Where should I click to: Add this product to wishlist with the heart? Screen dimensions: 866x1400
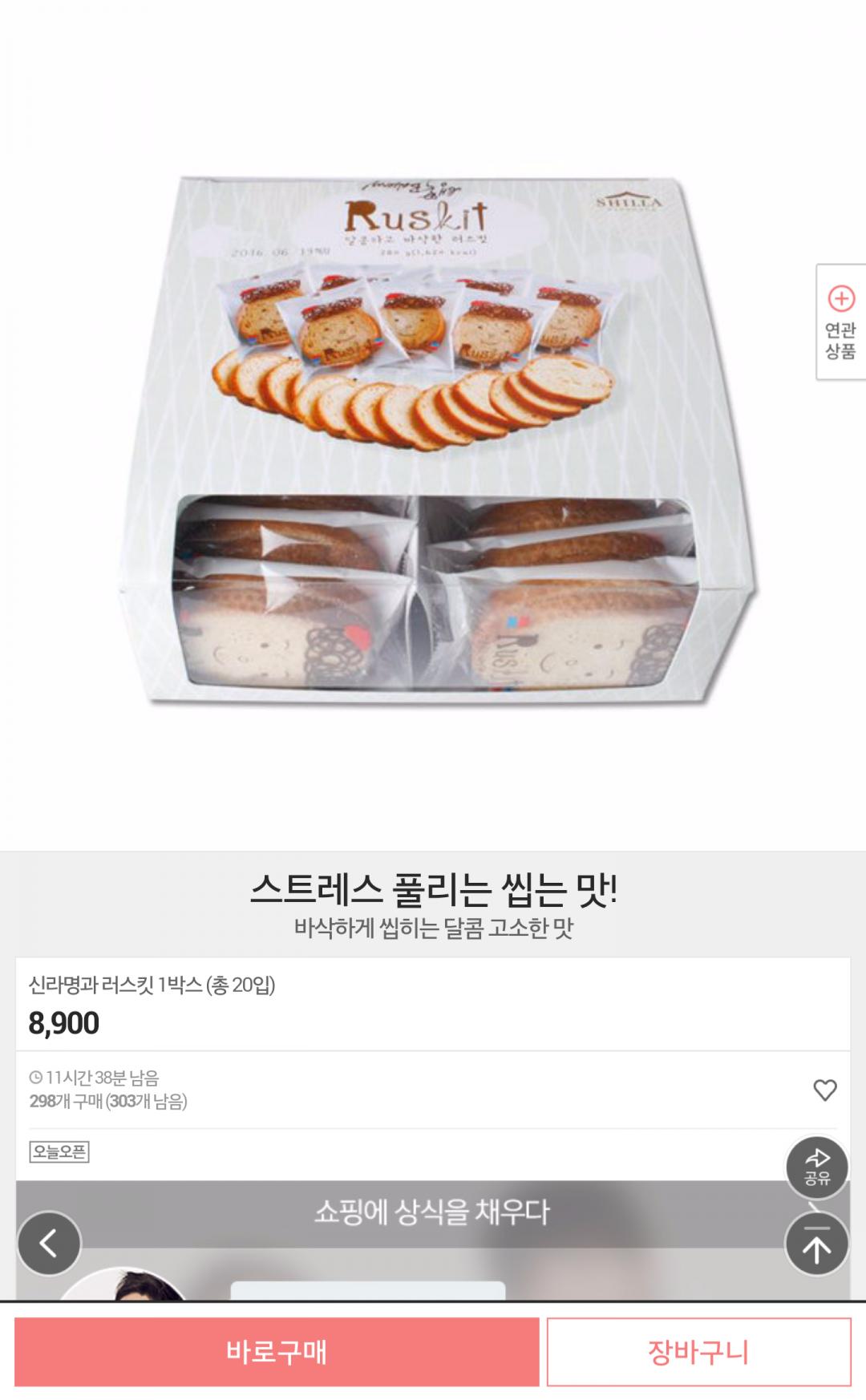click(824, 1090)
